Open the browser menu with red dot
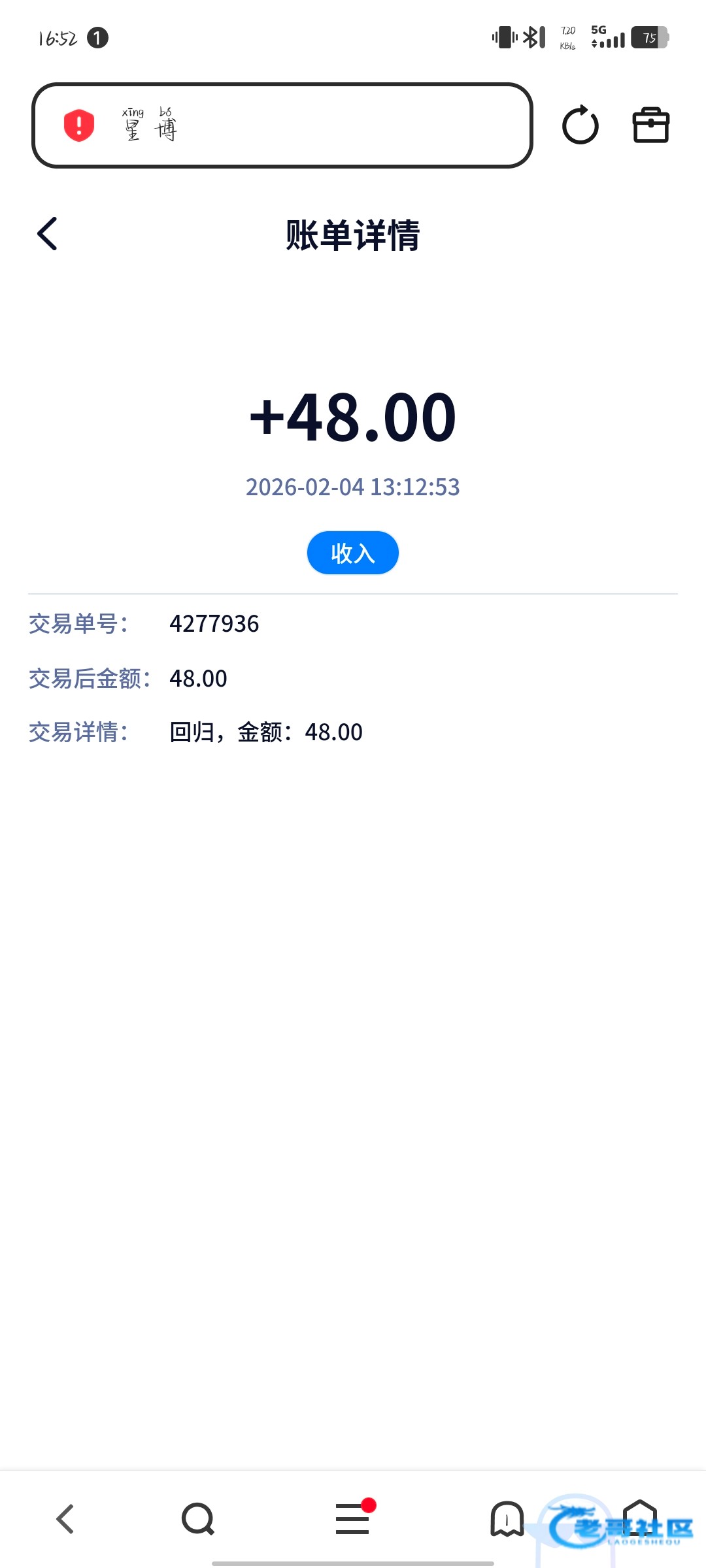This screenshot has width=706, height=1568. click(353, 1518)
